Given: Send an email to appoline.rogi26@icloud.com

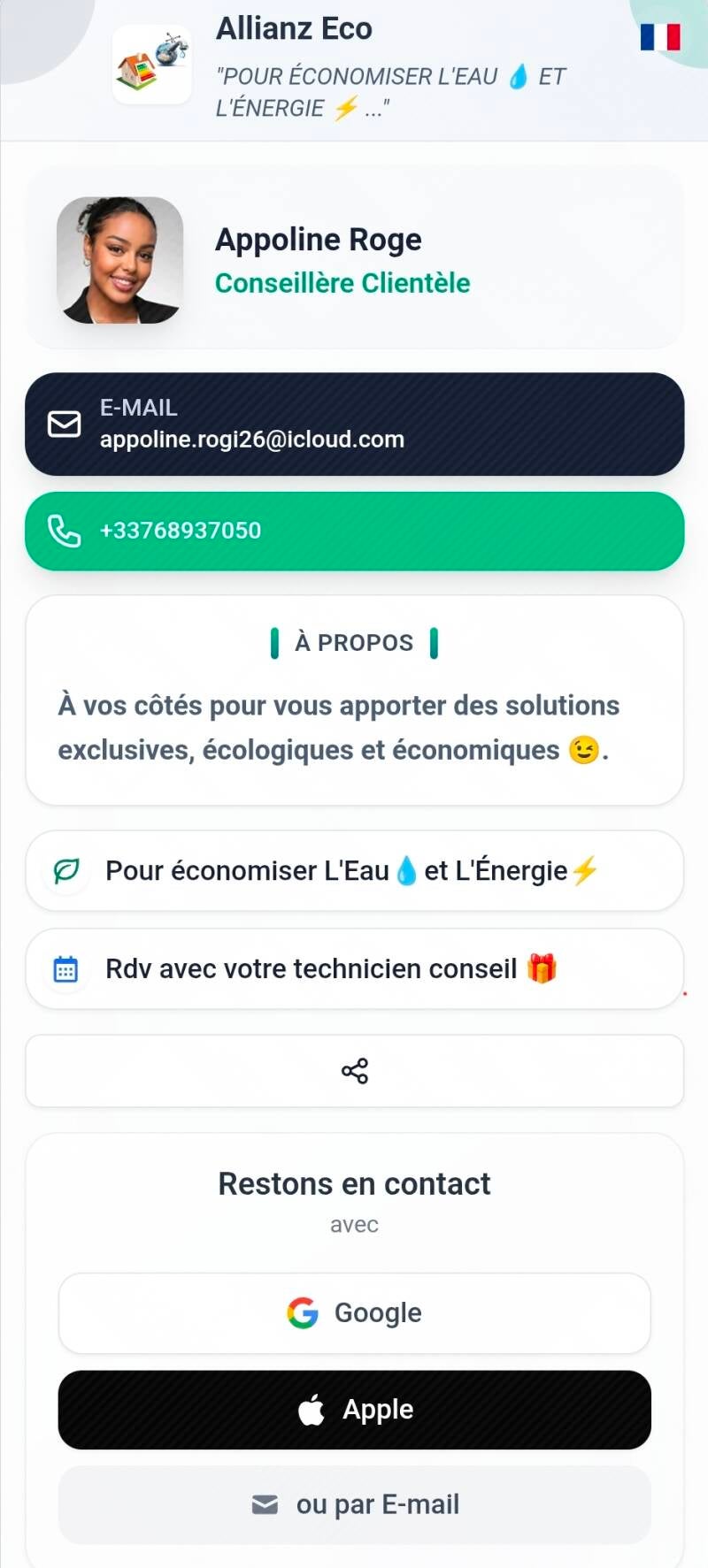Looking at the screenshot, I should click(354, 424).
